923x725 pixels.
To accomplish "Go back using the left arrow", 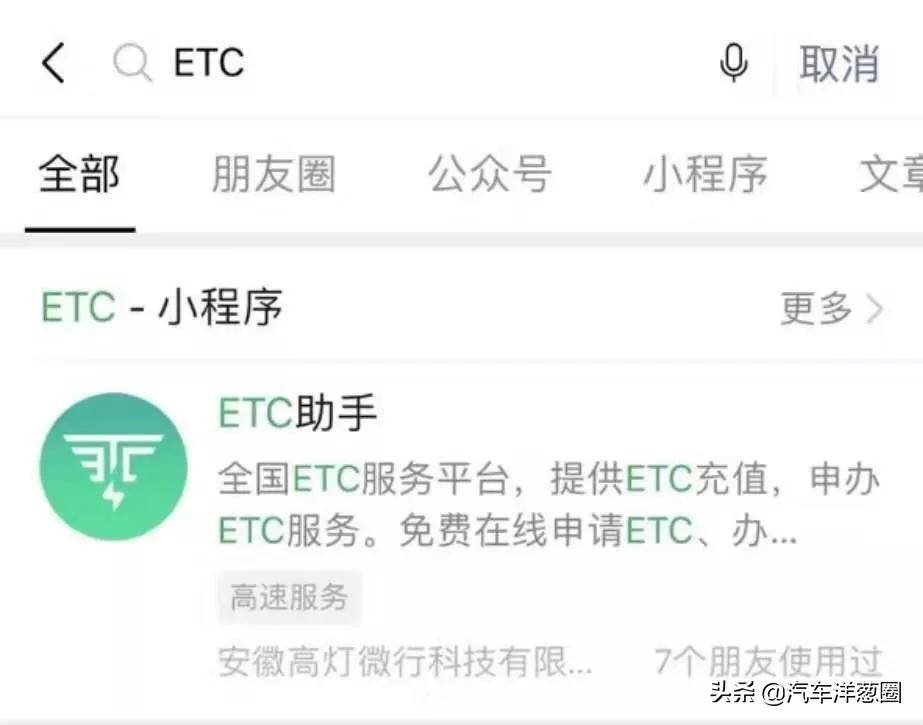I will [x=54, y=64].
